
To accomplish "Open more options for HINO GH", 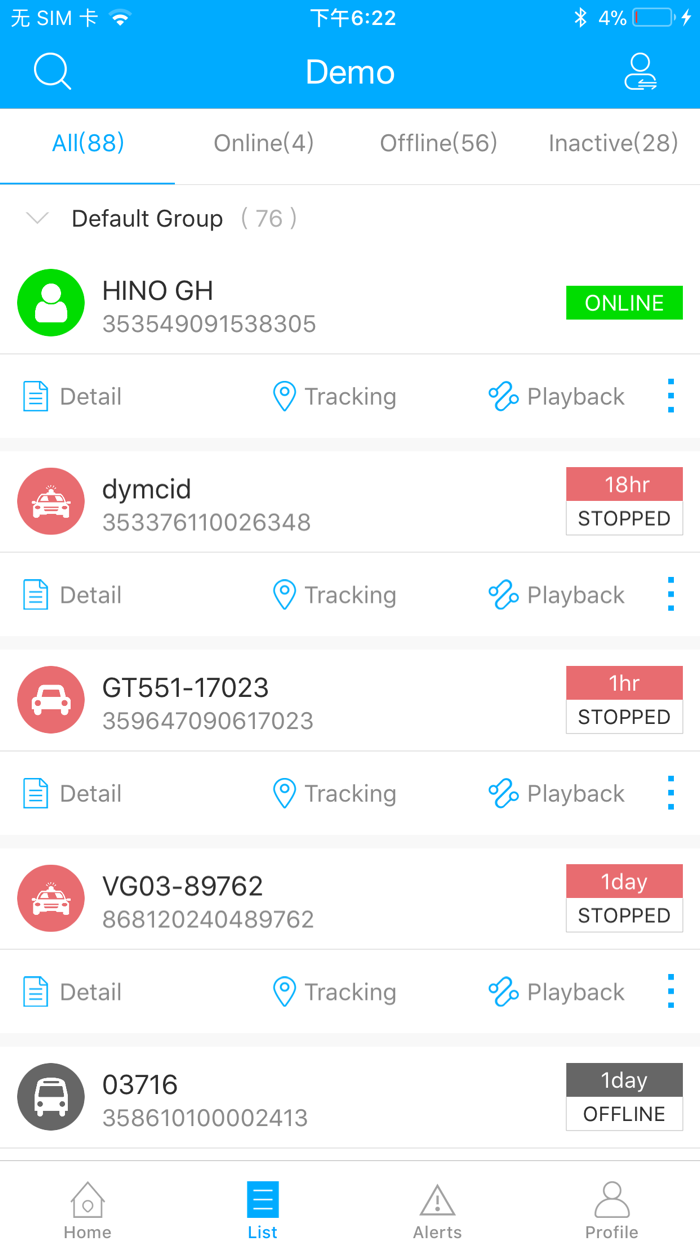I will coord(671,397).
